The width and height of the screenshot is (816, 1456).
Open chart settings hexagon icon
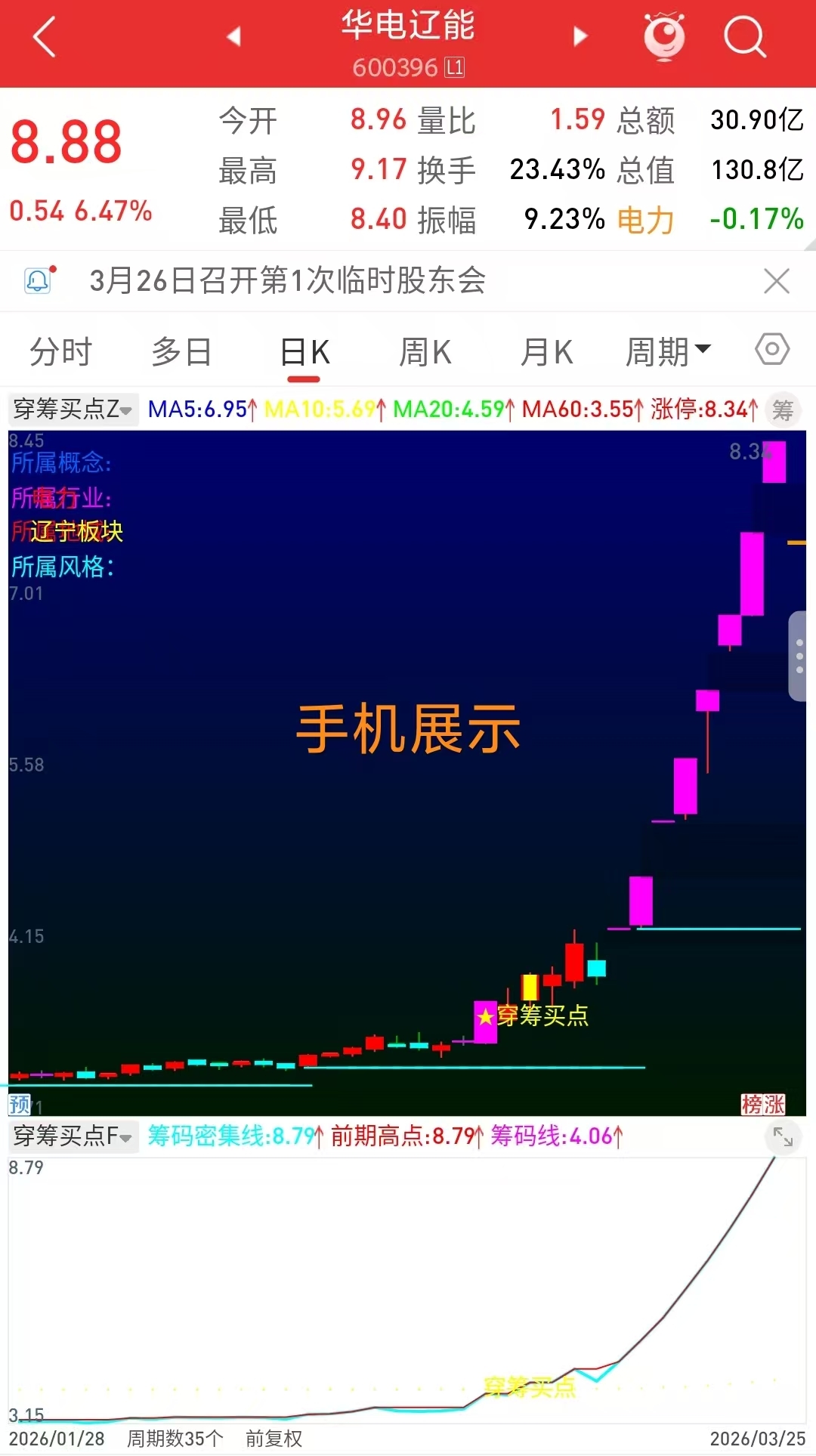pyautogui.click(x=772, y=349)
